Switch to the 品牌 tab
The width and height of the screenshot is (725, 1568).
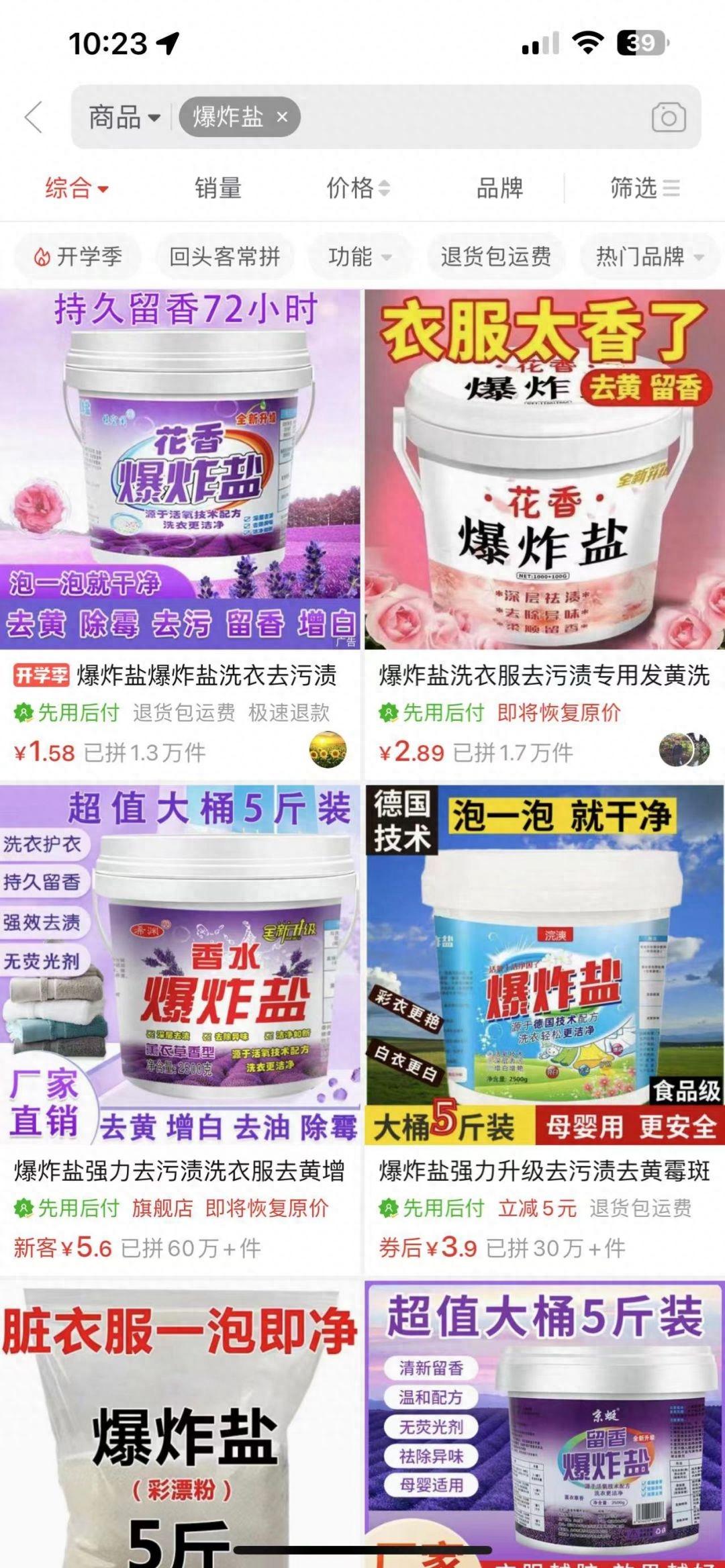tap(499, 188)
